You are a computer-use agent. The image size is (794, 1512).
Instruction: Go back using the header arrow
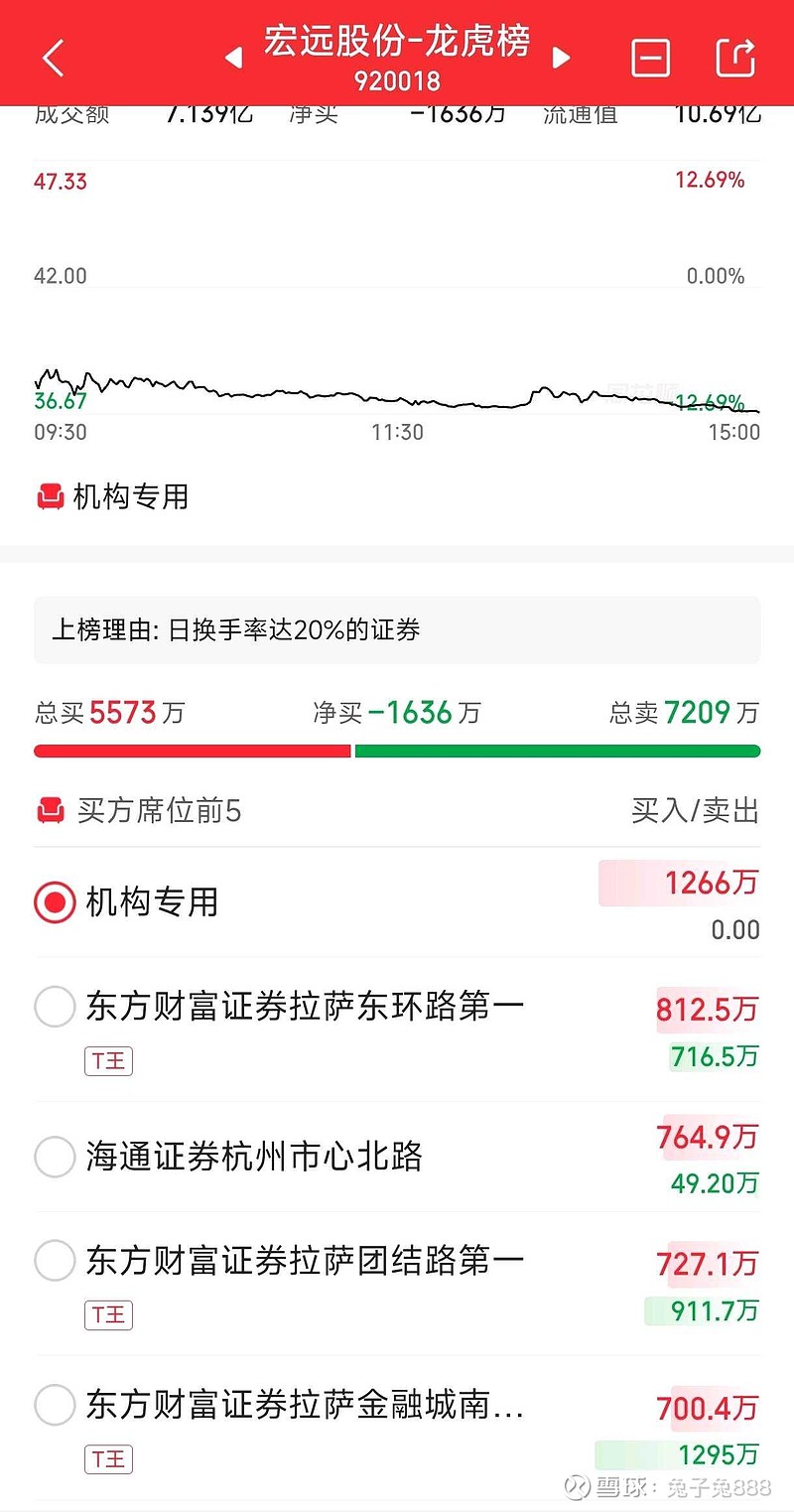click(x=54, y=59)
